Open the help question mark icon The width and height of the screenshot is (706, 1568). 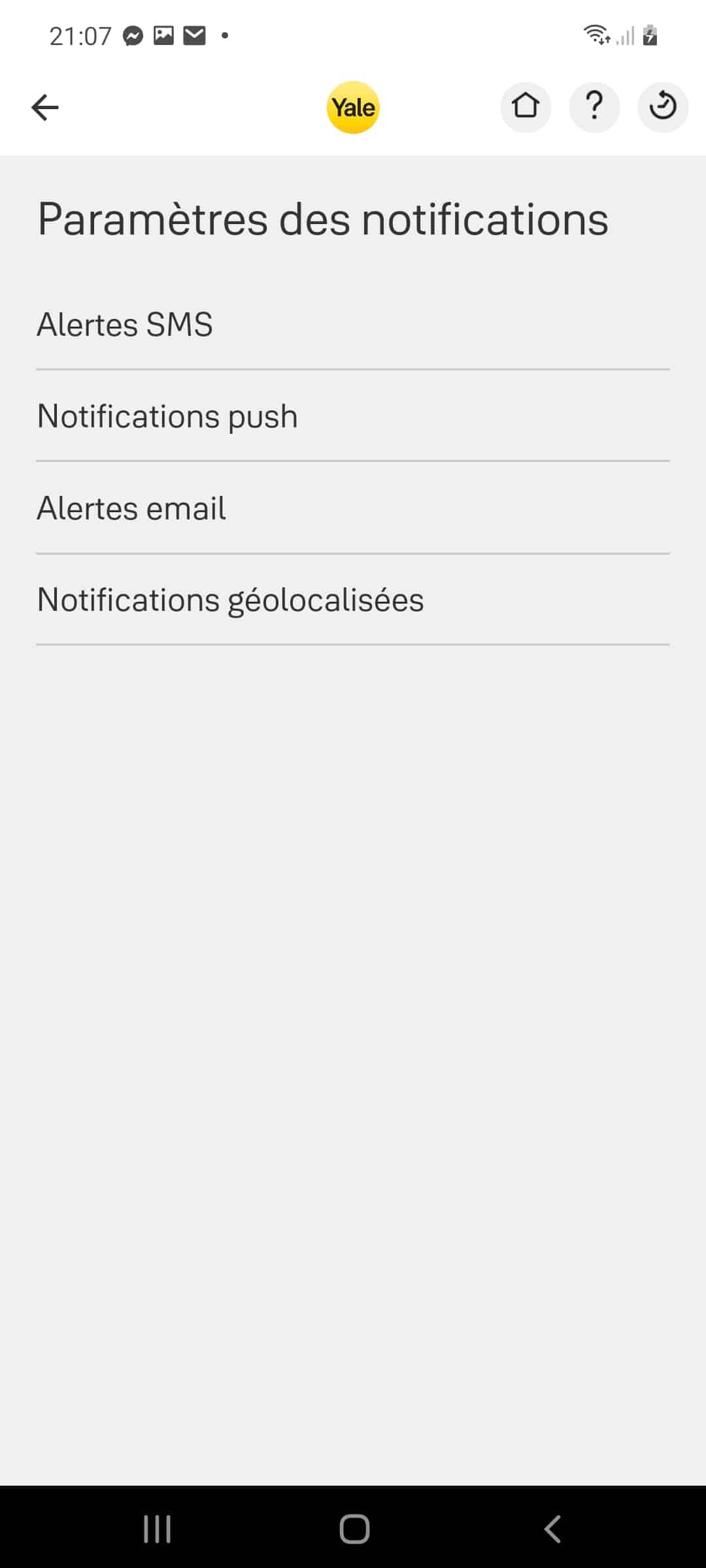pos(594,107)
